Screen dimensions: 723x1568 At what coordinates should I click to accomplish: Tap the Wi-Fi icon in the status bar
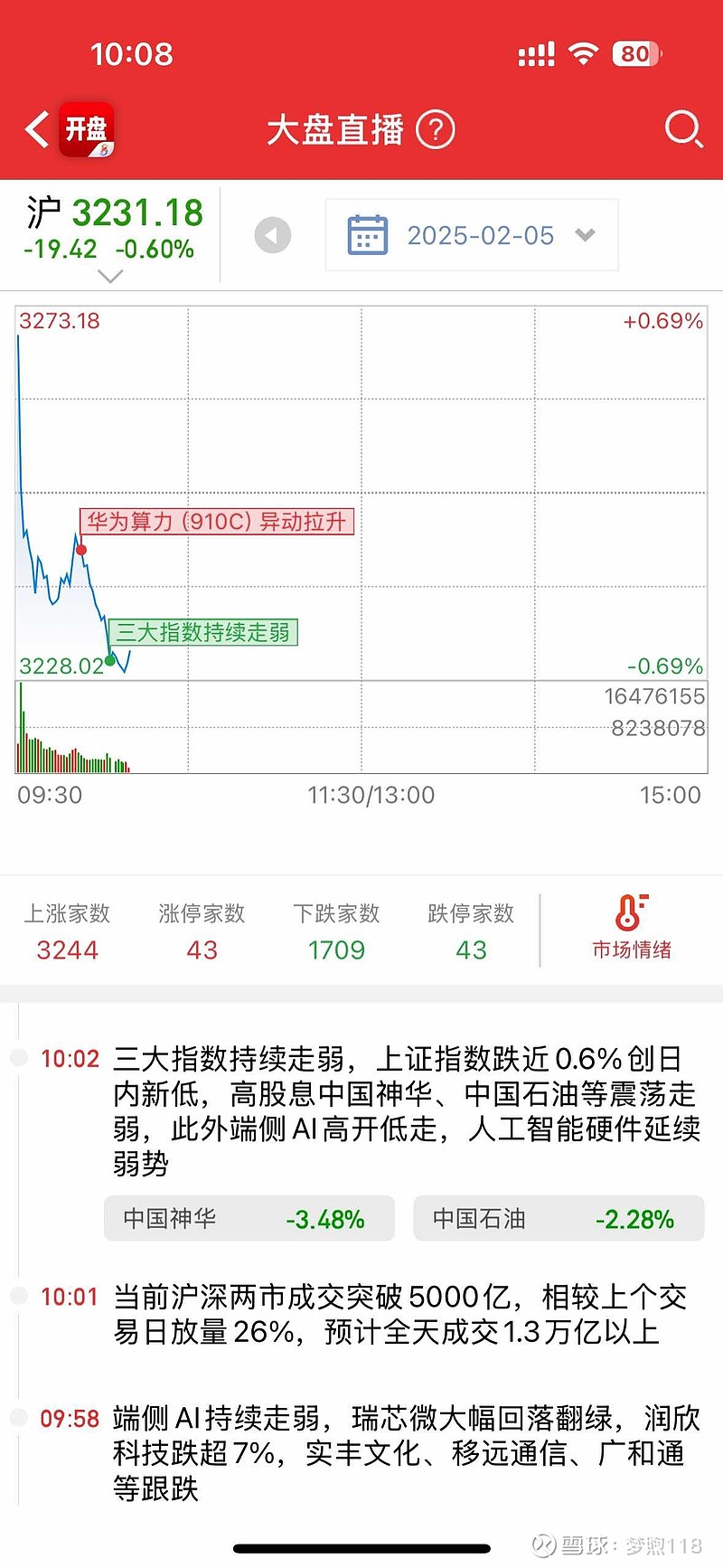[x=584, y=53]
